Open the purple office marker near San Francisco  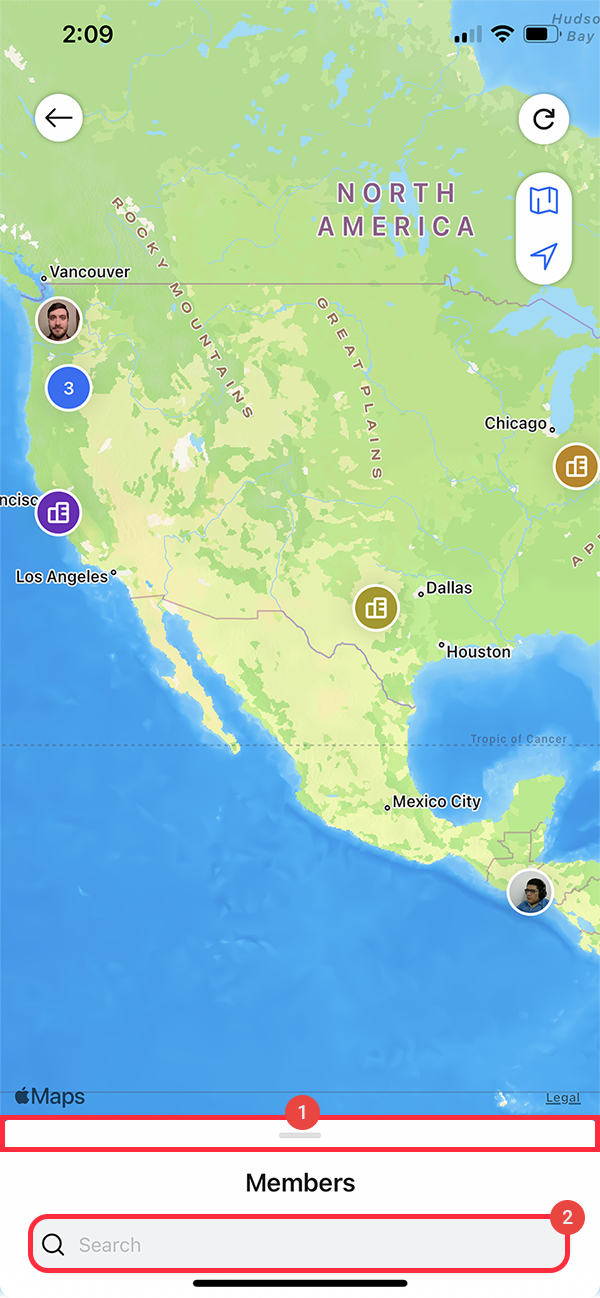click(59, 513)
